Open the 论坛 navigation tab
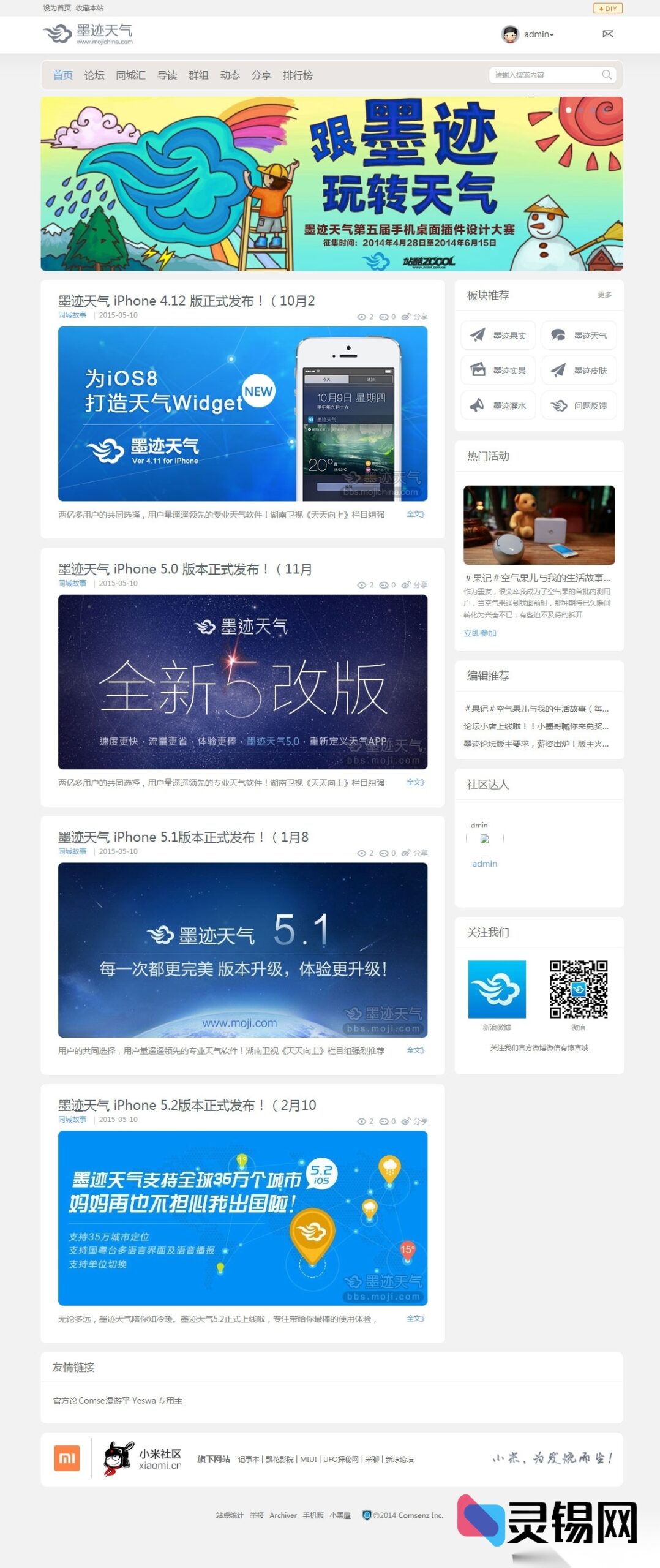Viewport: 660px width, 1568px height. pyautogui.click(x=94, y=75)
